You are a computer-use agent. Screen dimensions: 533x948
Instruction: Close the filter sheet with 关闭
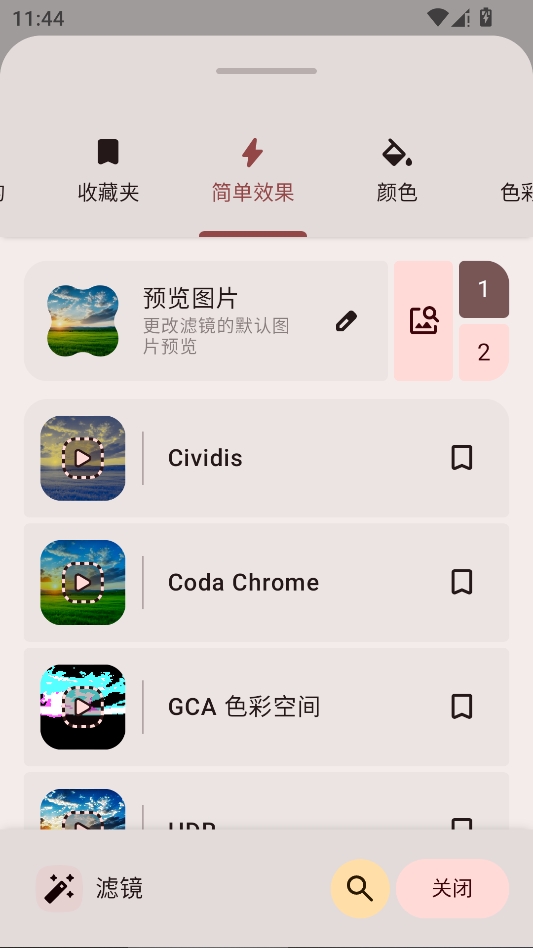coord(452,889)
